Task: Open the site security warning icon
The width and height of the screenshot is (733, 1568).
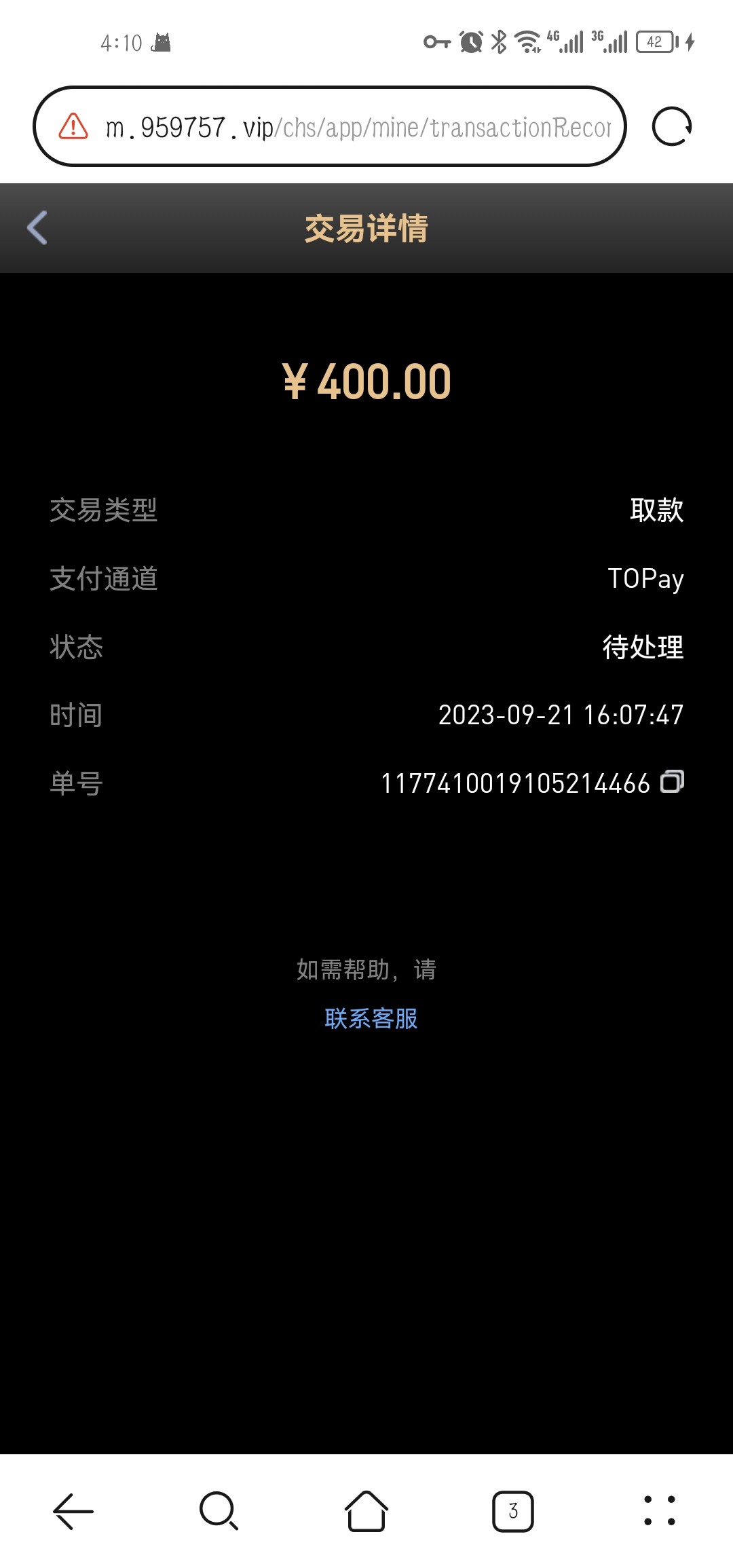Action: point(73,127)
